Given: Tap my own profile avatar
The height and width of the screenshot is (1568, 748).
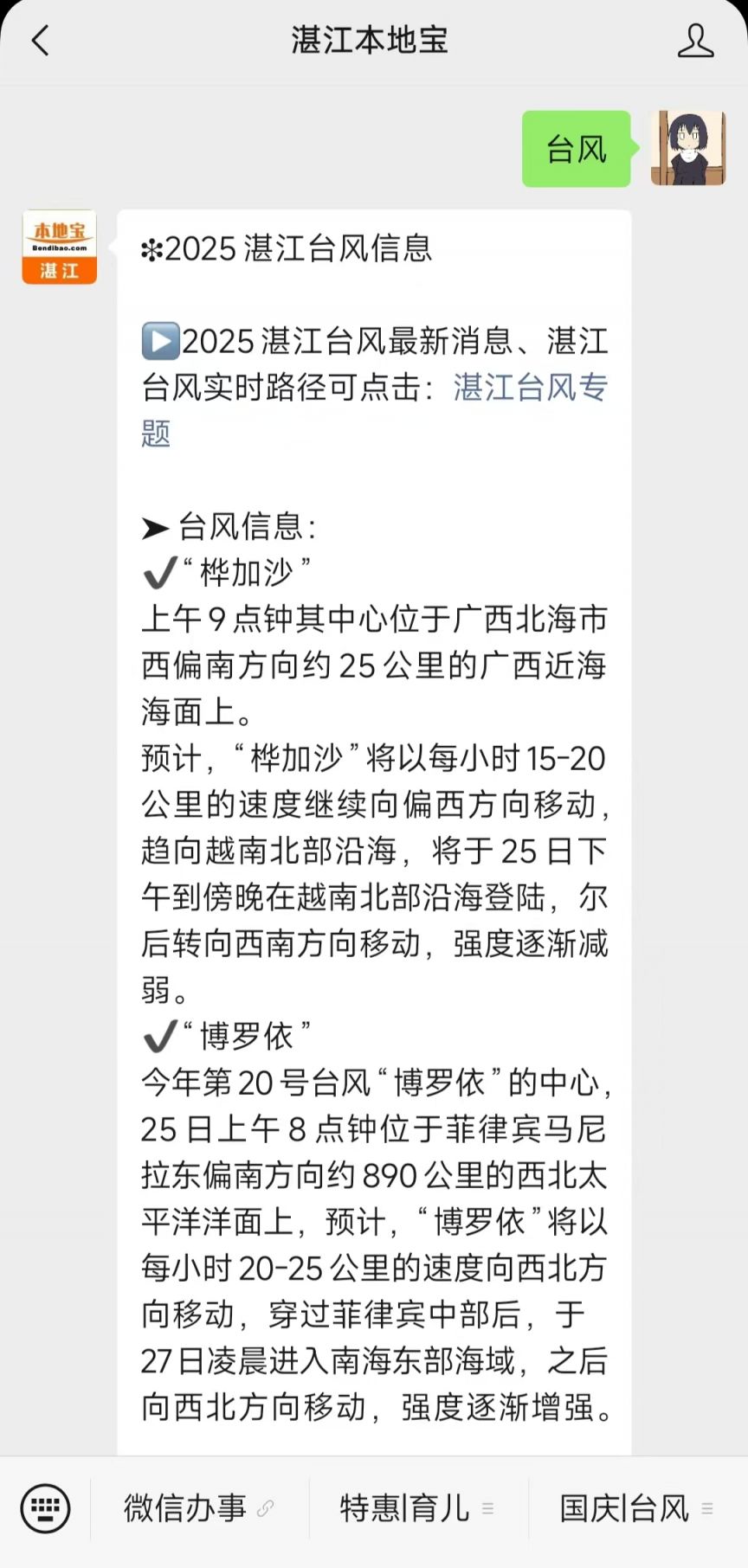Looking at the screenshot, I should 687,148.
